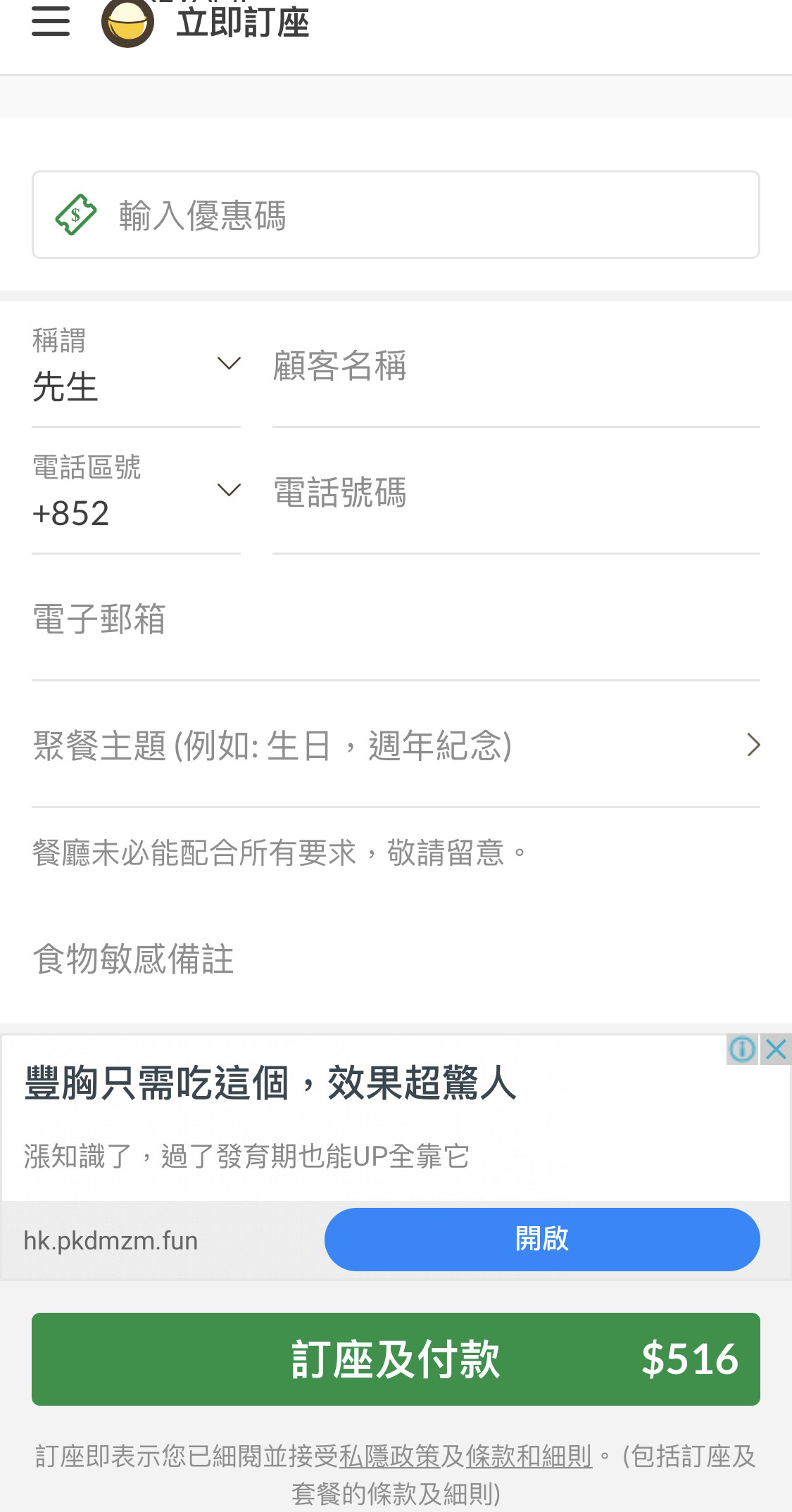Open the ad's 開啟 button
Viewport: 792px width, 1512px height.
(541, 1239)
